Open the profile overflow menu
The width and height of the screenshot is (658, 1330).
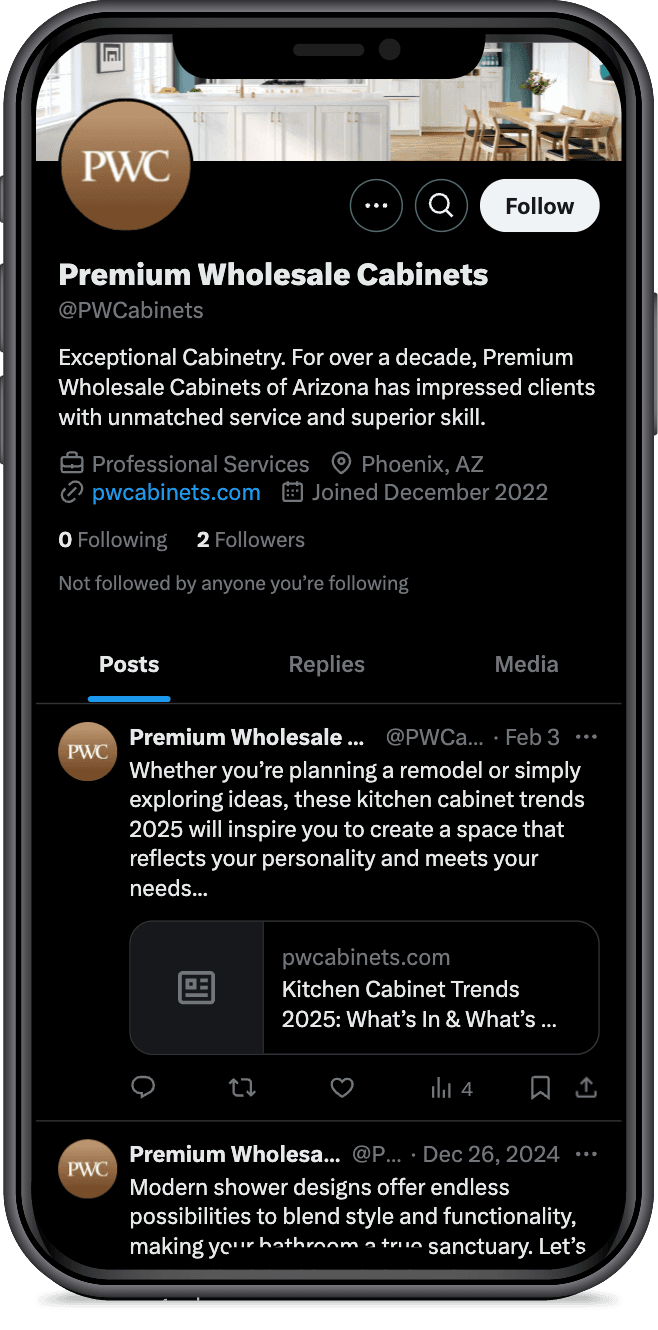(x=376, y=206)
